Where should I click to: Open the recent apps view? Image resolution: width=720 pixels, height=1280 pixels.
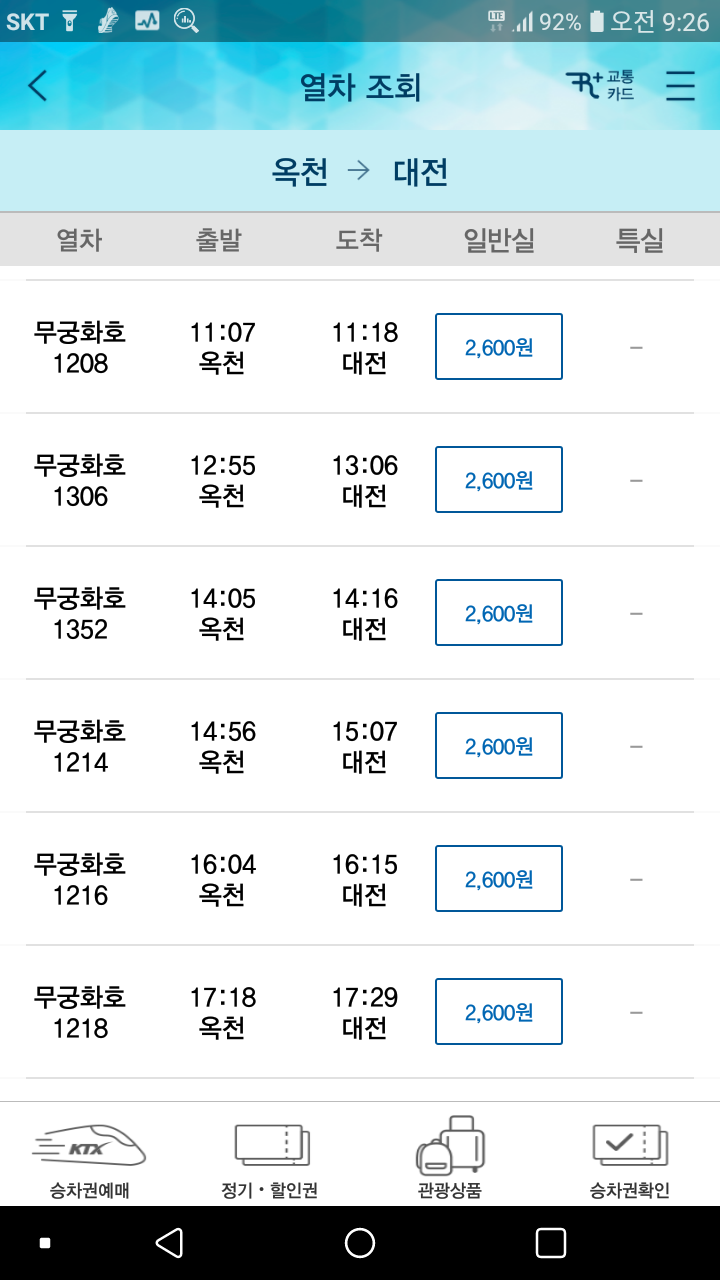(x=551, y=1243)
